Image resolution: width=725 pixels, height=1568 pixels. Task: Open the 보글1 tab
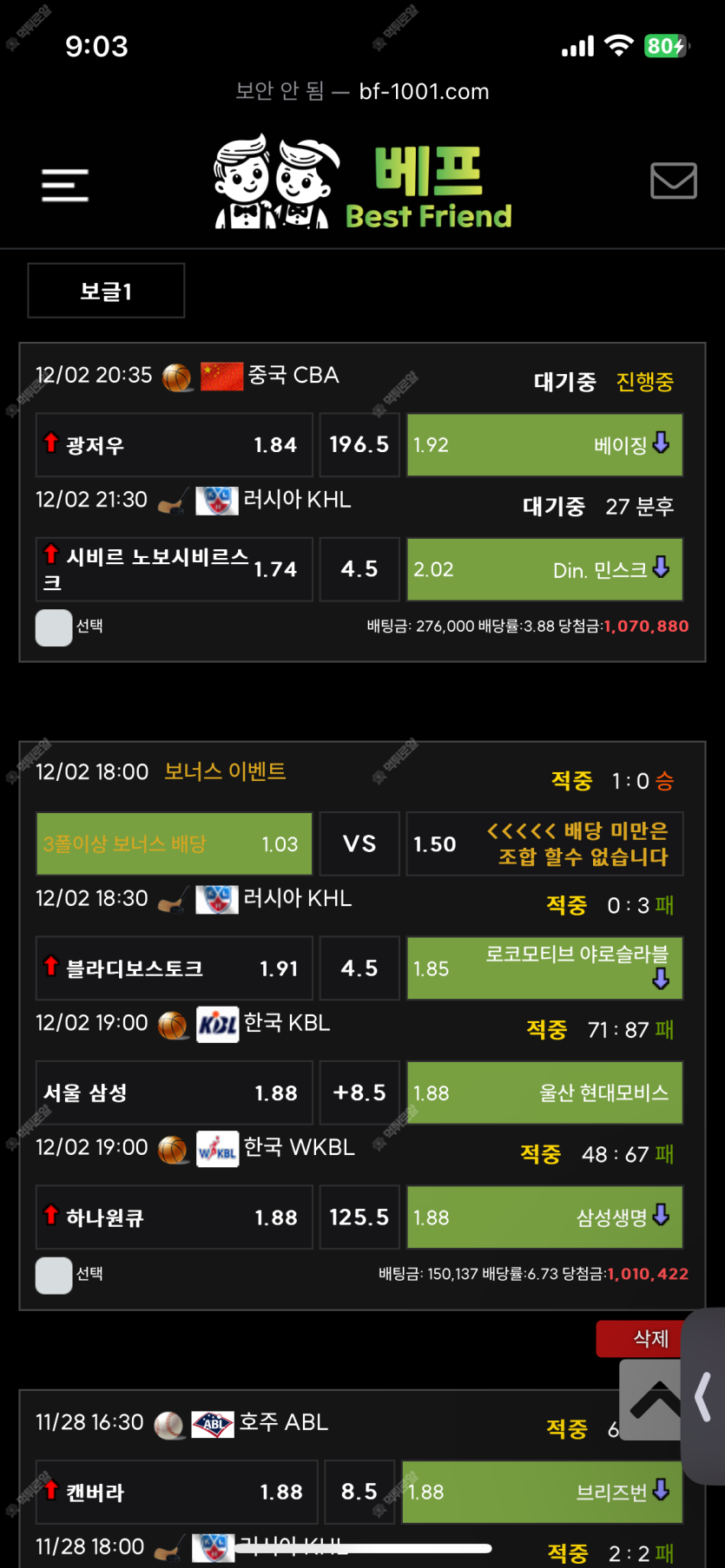106,291
